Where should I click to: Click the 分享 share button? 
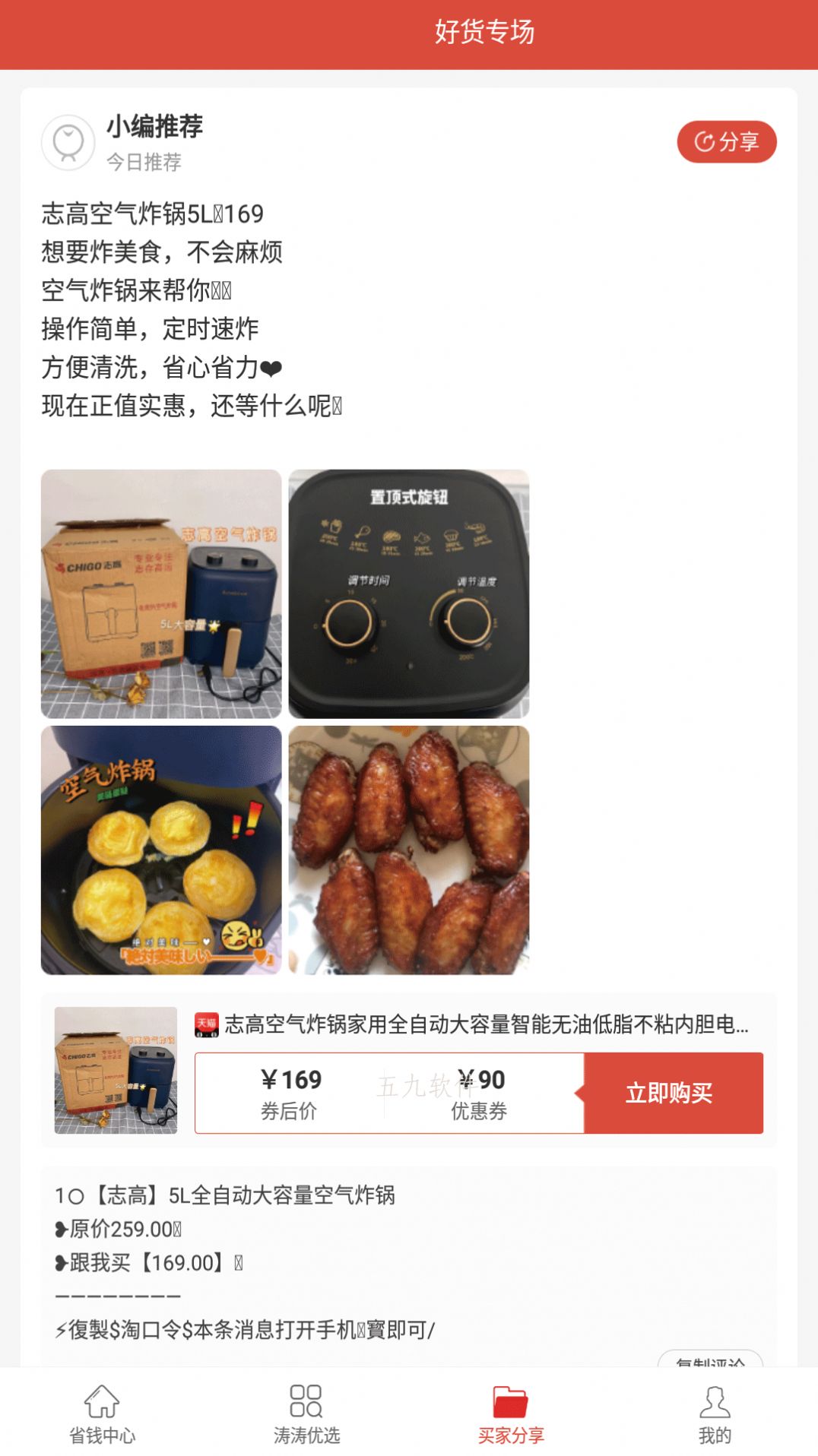coord(727,141)
